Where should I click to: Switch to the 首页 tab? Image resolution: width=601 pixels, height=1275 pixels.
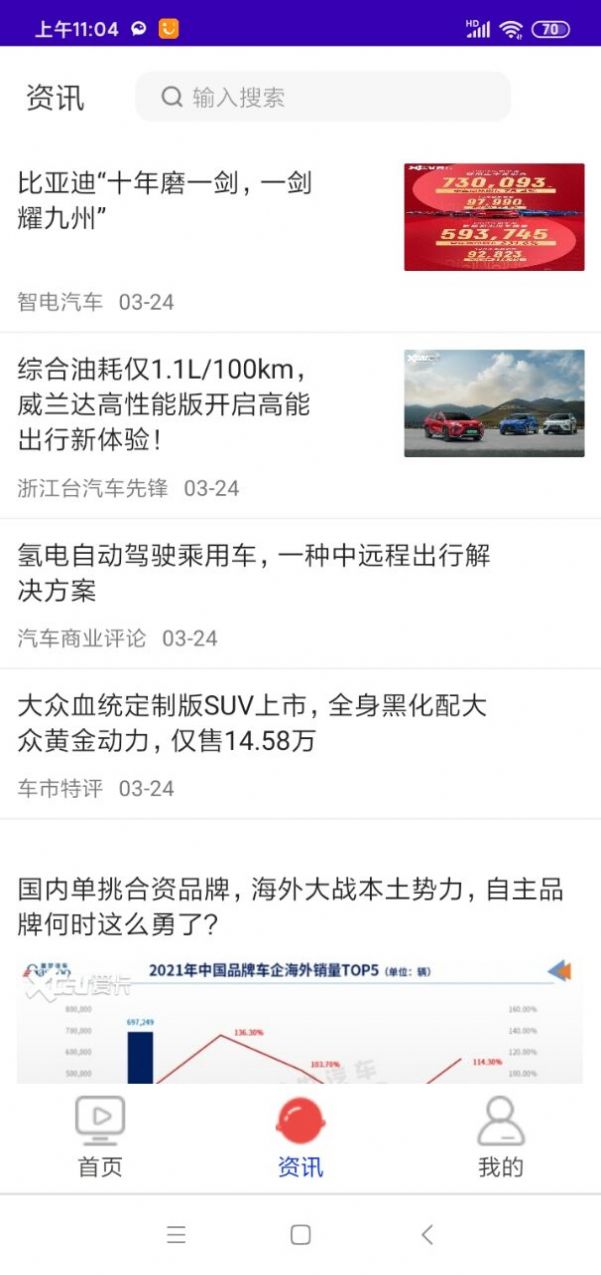coord(100,1137)
